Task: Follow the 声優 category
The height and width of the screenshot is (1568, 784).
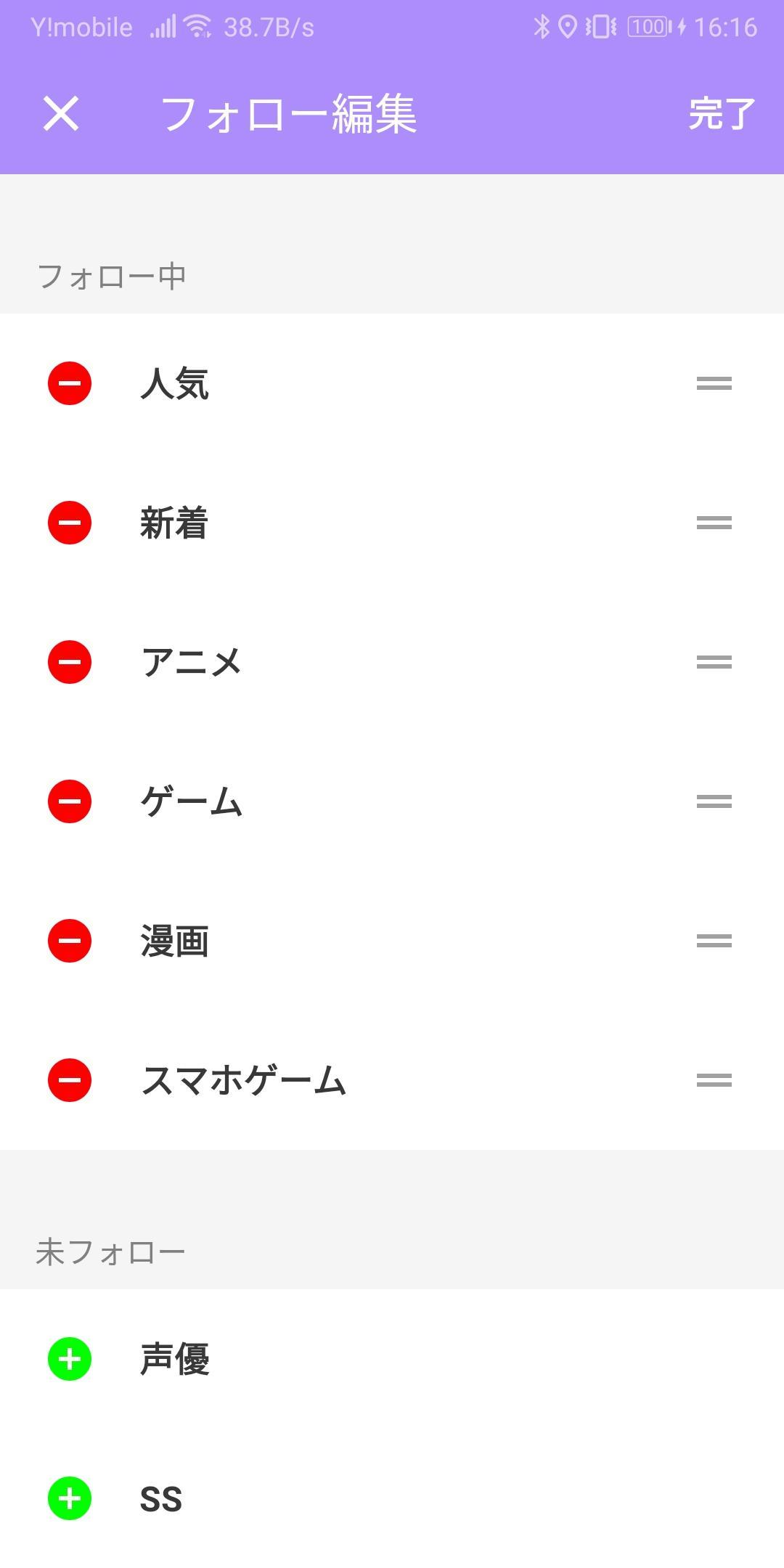Action: tap(70, 1359)
